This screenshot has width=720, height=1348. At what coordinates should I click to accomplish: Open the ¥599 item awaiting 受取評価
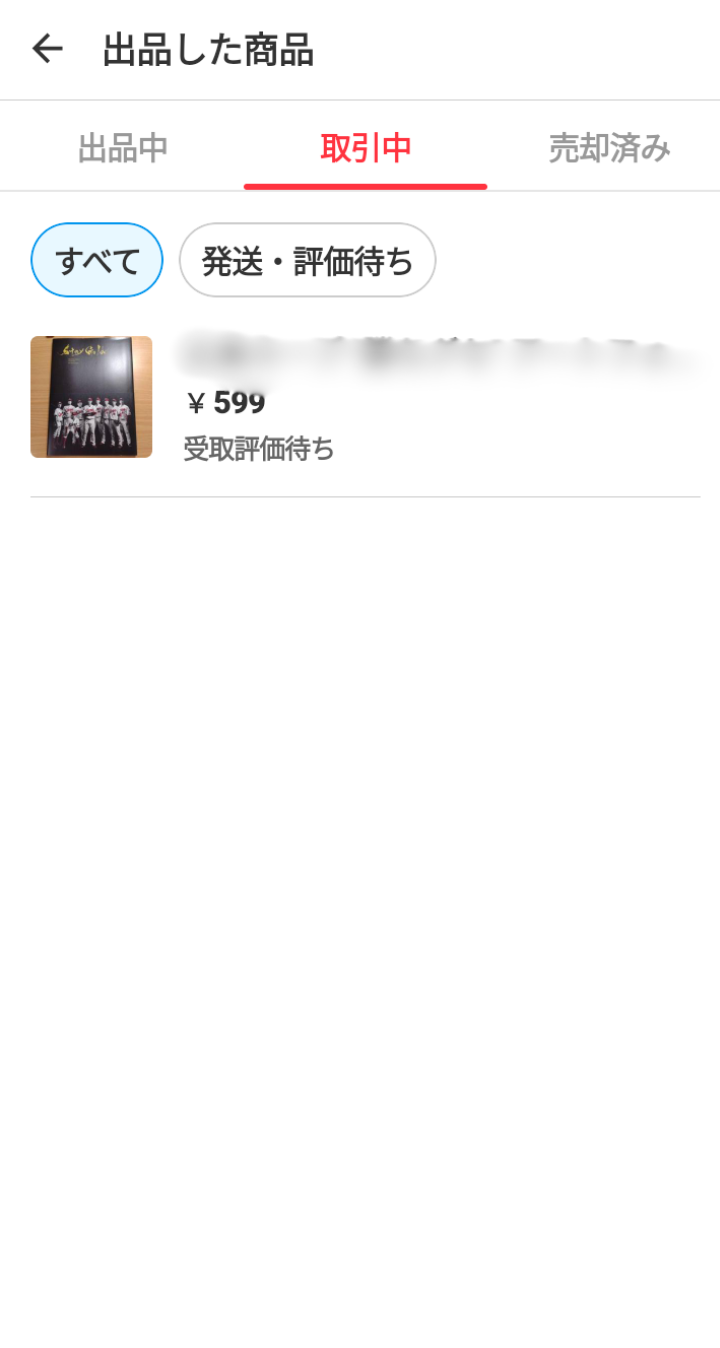coord(365,398)
